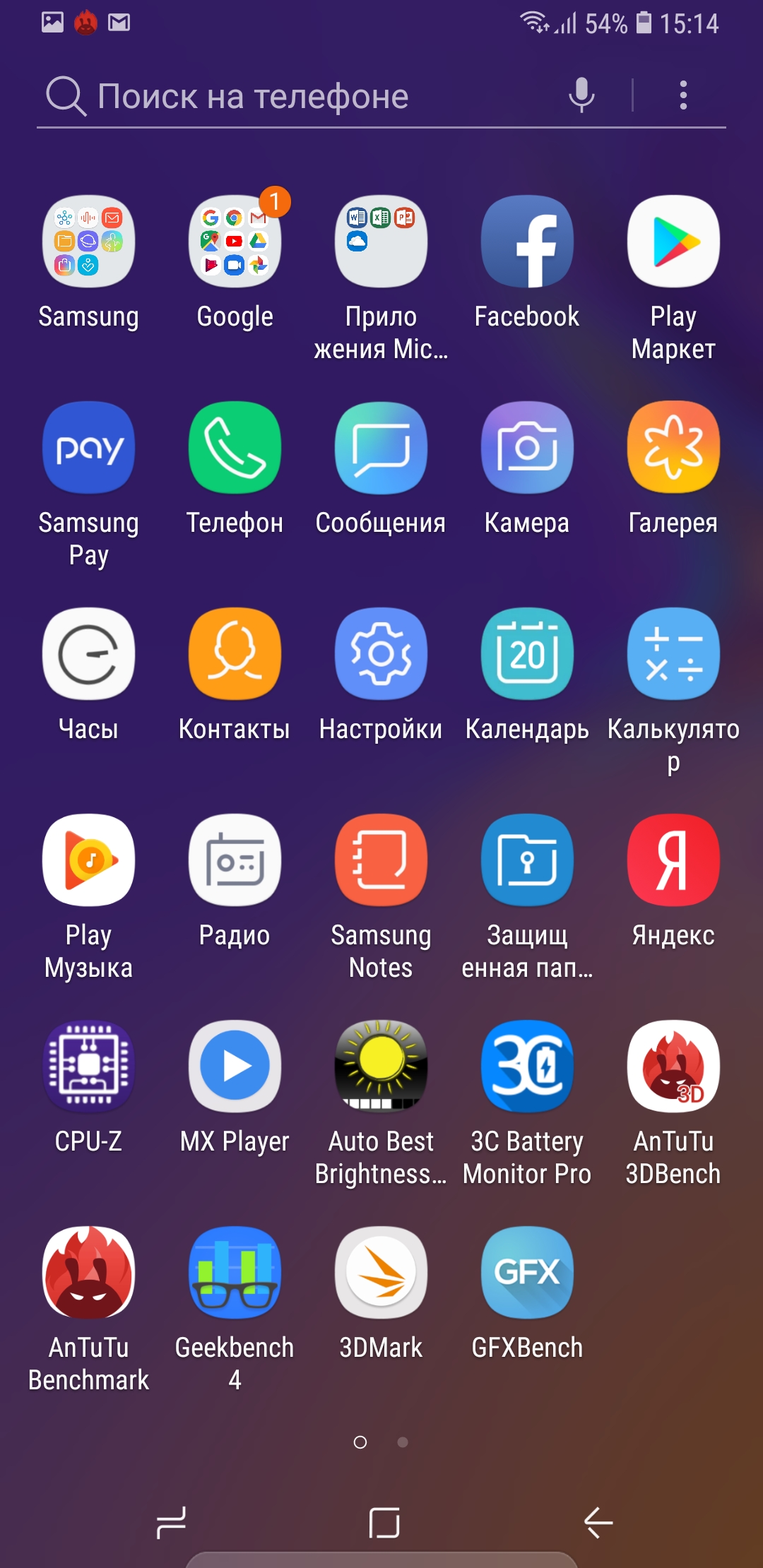The height and width of the screenshot is (1568, 763).
Task: Open the three-dot overflow menu
Action: (682, 95)
